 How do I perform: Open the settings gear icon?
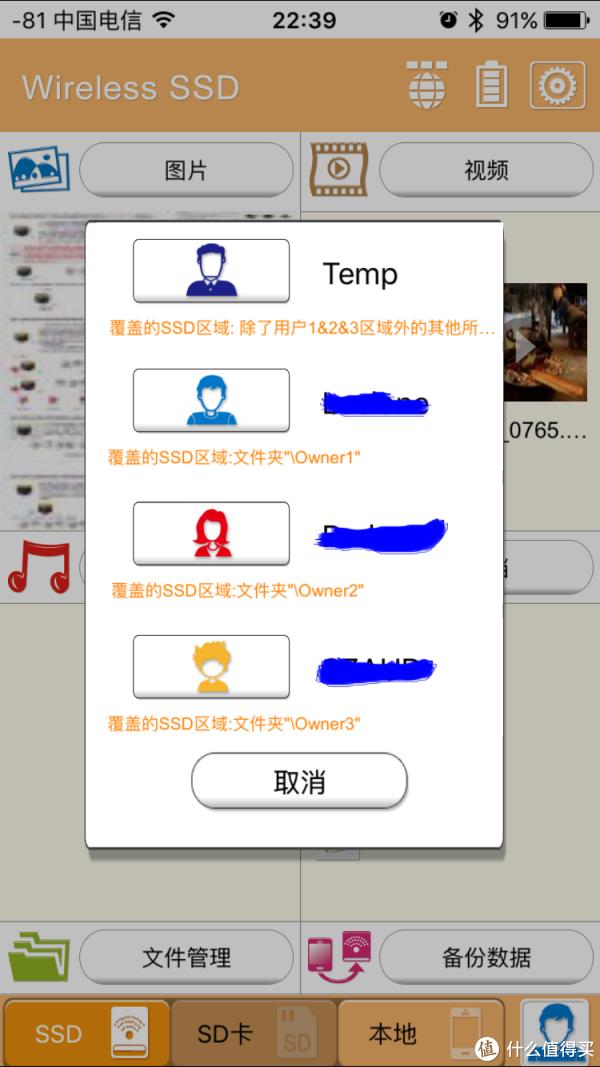pyautogui.click(x=556, y=86)
